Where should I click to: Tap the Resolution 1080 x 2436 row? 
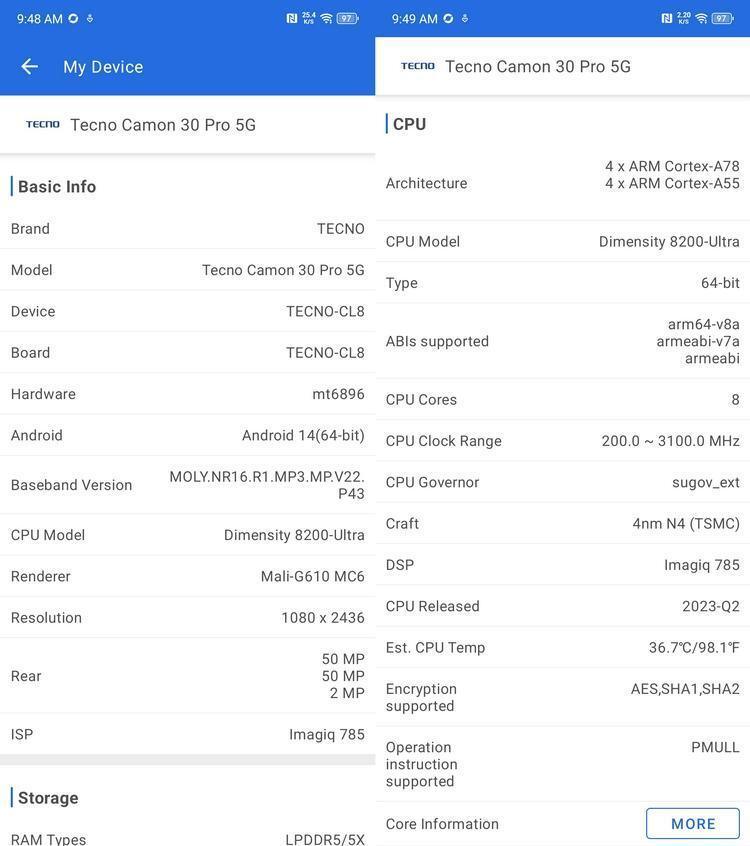click(x=187, y=617)
